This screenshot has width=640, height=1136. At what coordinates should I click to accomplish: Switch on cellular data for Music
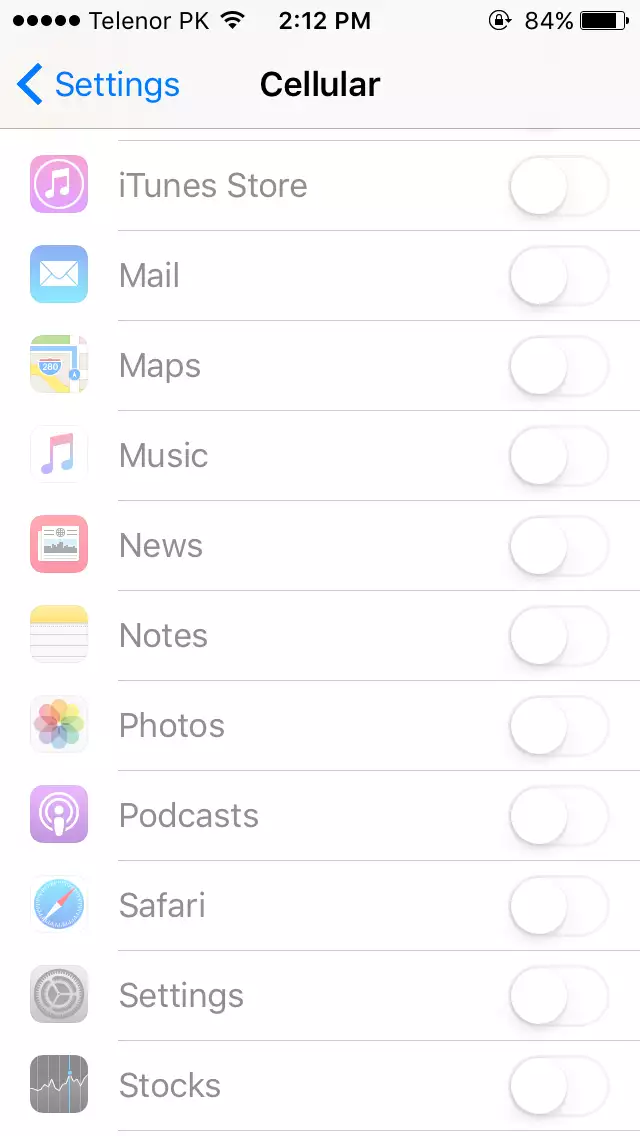pos(558,456)
